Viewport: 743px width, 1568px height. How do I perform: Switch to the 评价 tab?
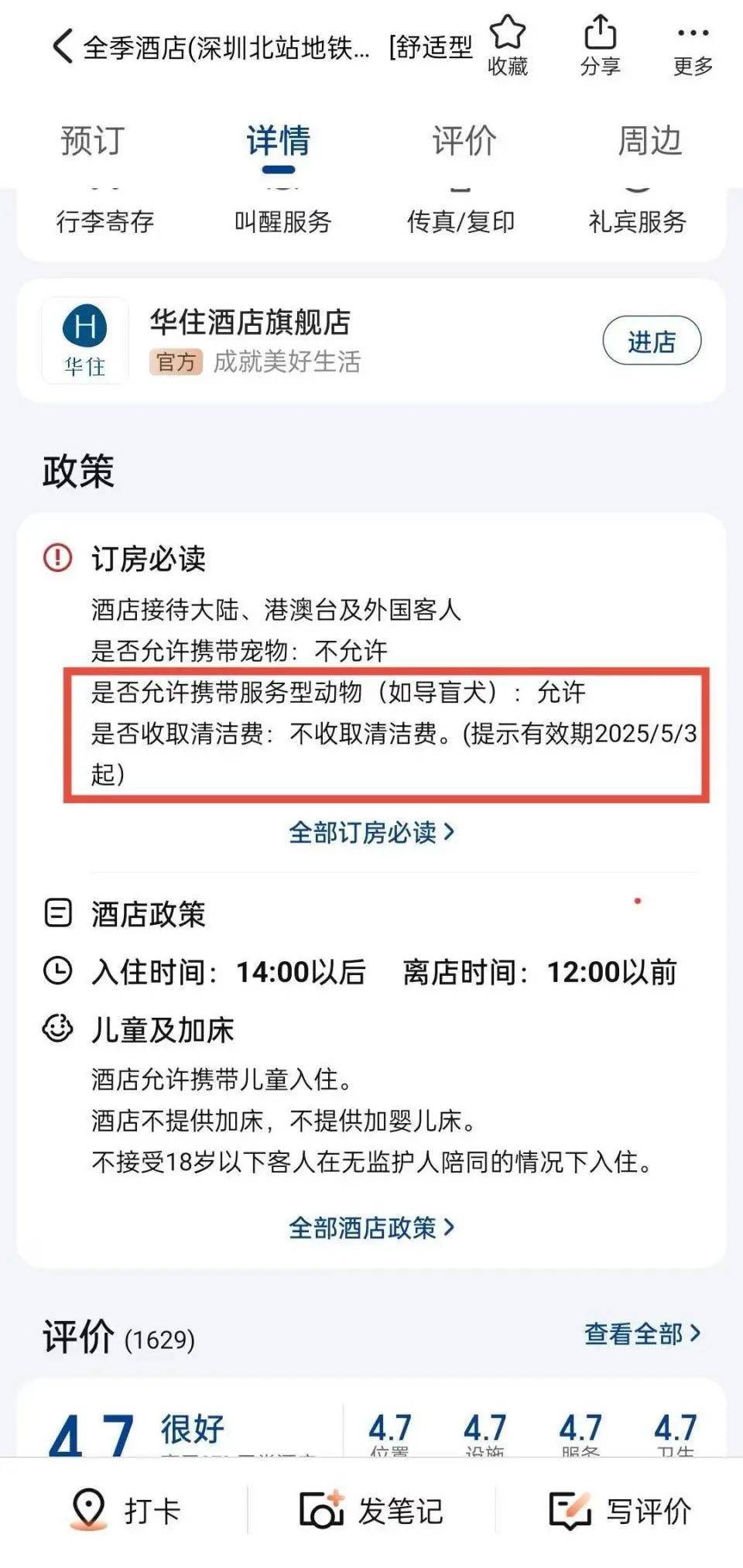pos(464,142)
